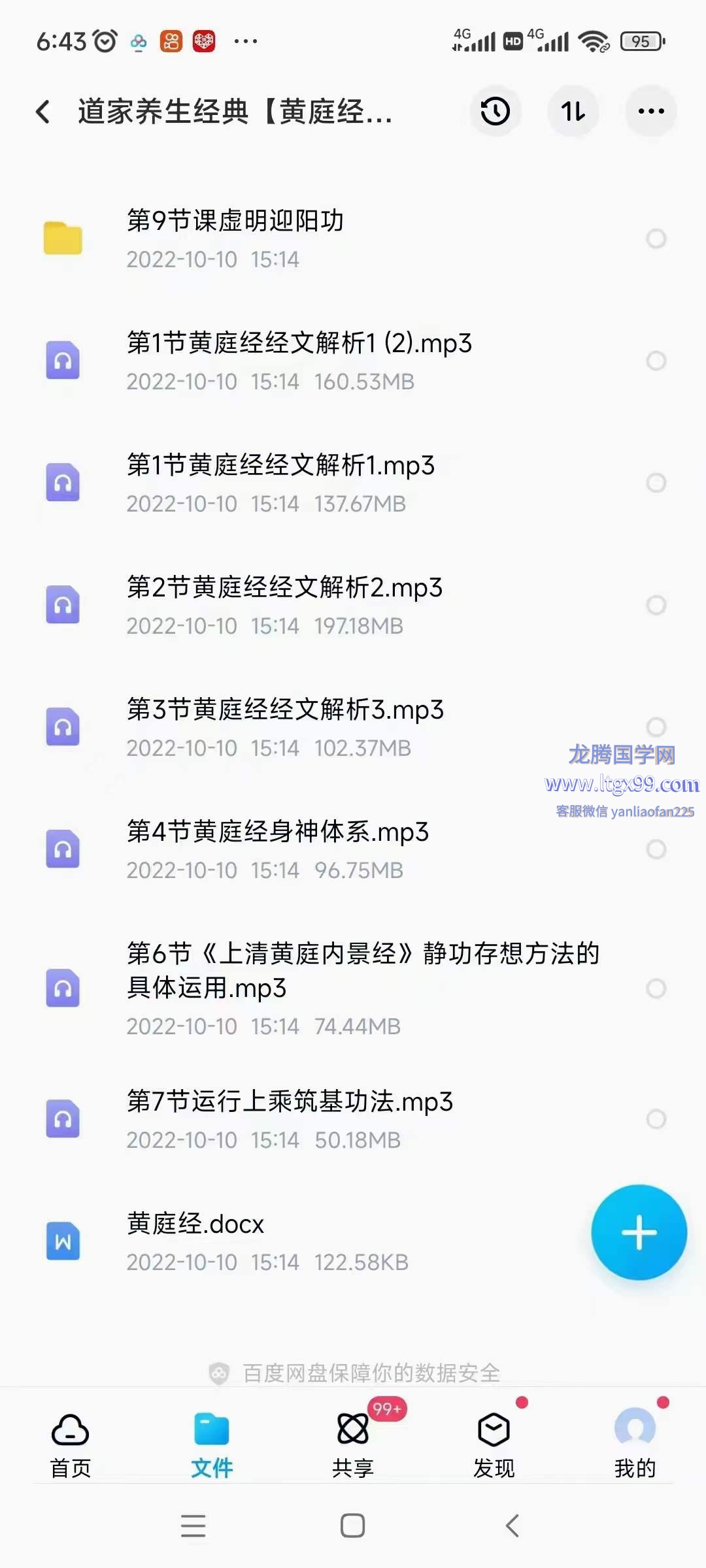Select the checkbox for folder 第9节课虚明迎阳功
The image size is (706, 1568).
click(656, 239)
